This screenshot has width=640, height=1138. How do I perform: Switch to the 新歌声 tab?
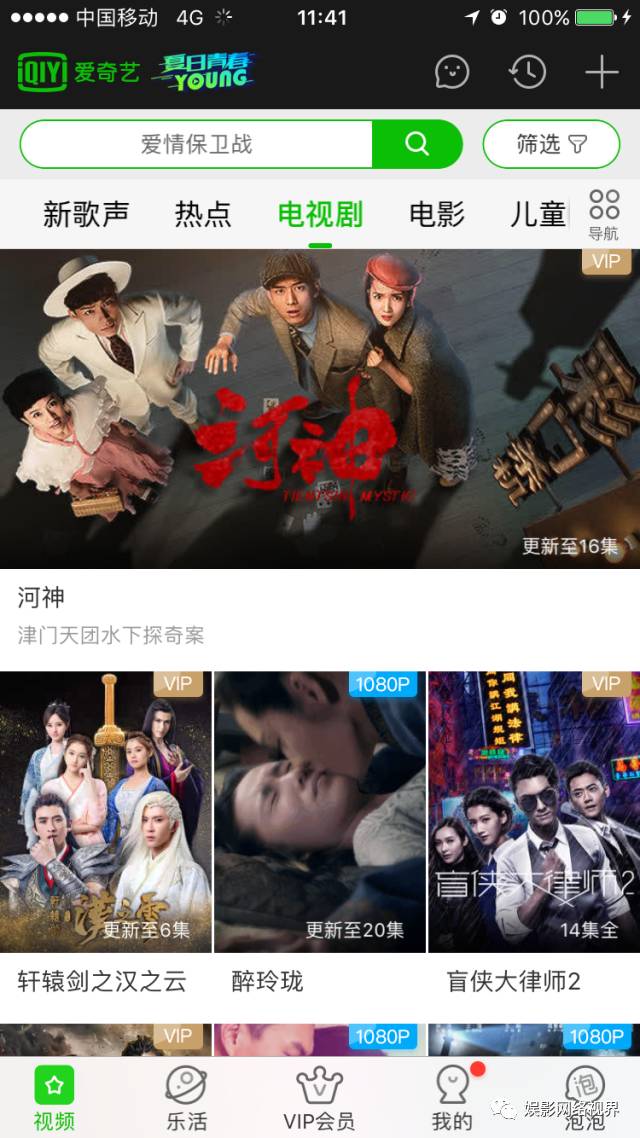(86, 214)
